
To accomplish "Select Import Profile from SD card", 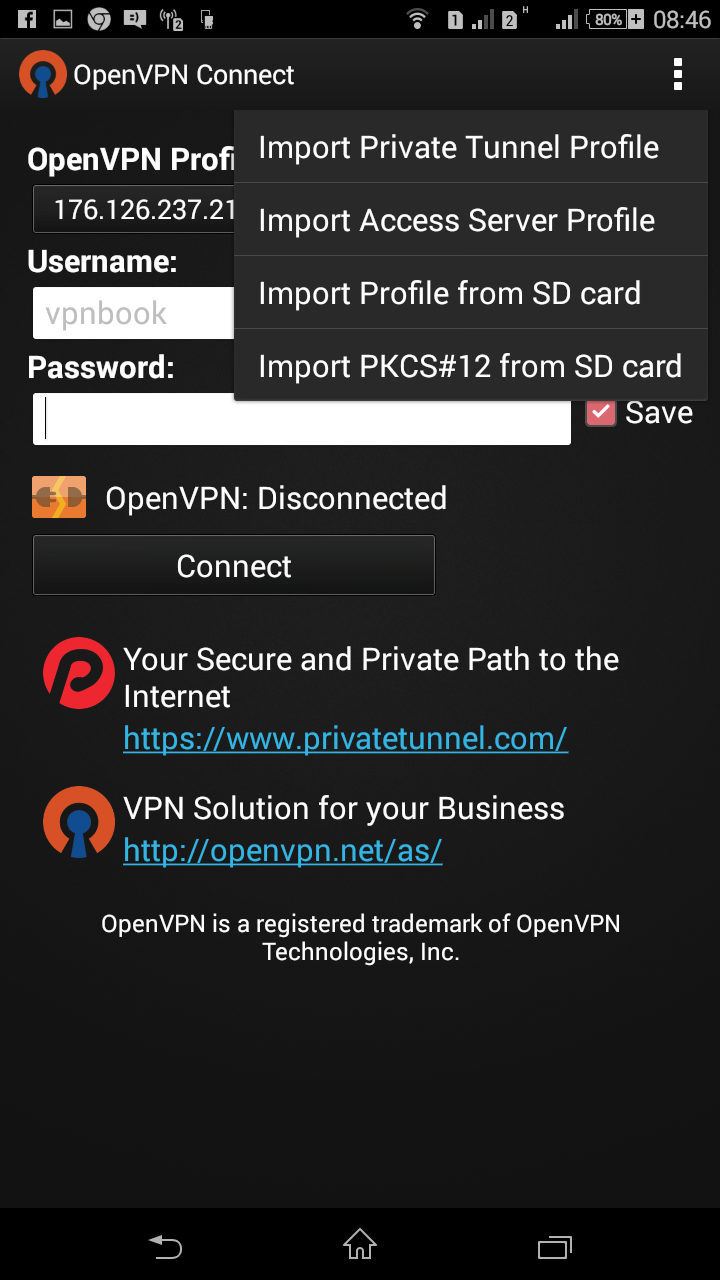I will click(x=471, y=293).
